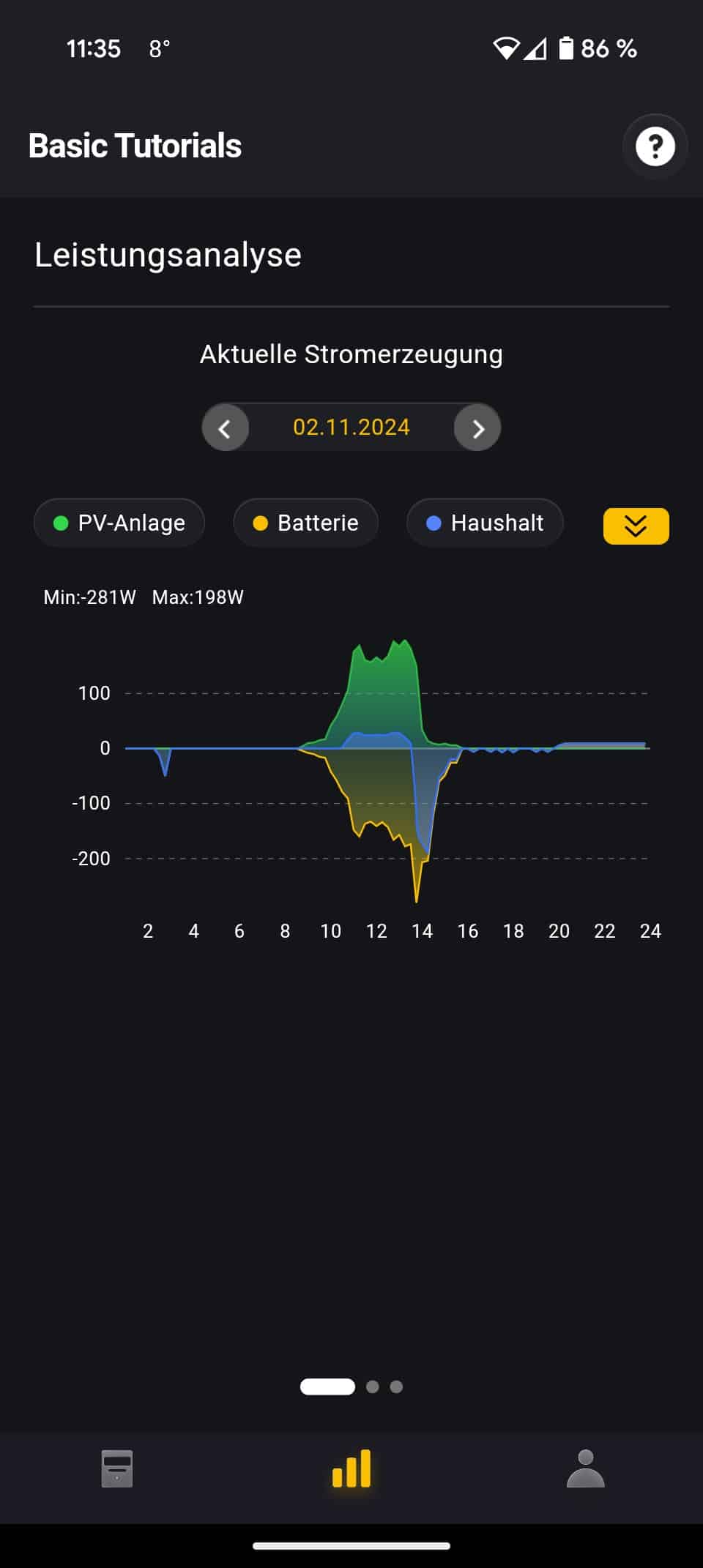Open date picker showing 02.11.2024
The width and height of the screenshot is (703, 1568).
click(x=351, y=428)
